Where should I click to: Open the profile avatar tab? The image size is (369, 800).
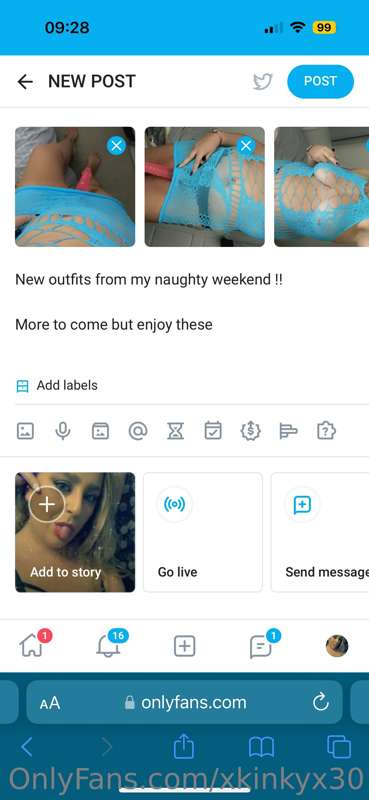337,646
